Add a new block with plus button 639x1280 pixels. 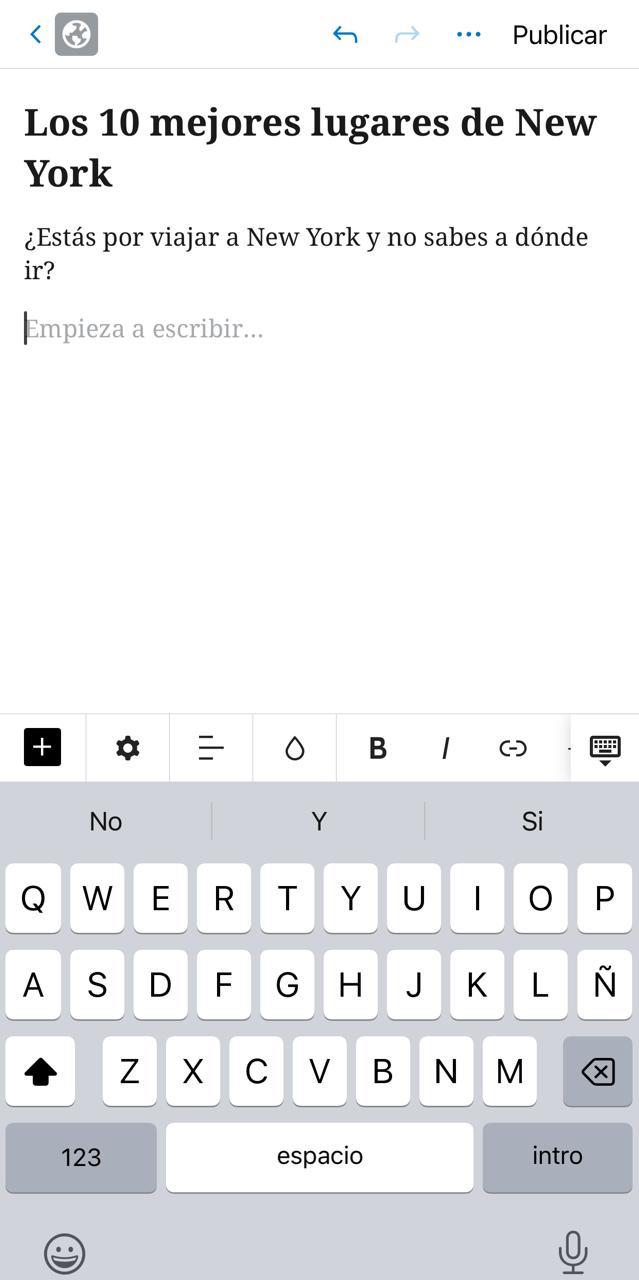click(x=42, y=747)
